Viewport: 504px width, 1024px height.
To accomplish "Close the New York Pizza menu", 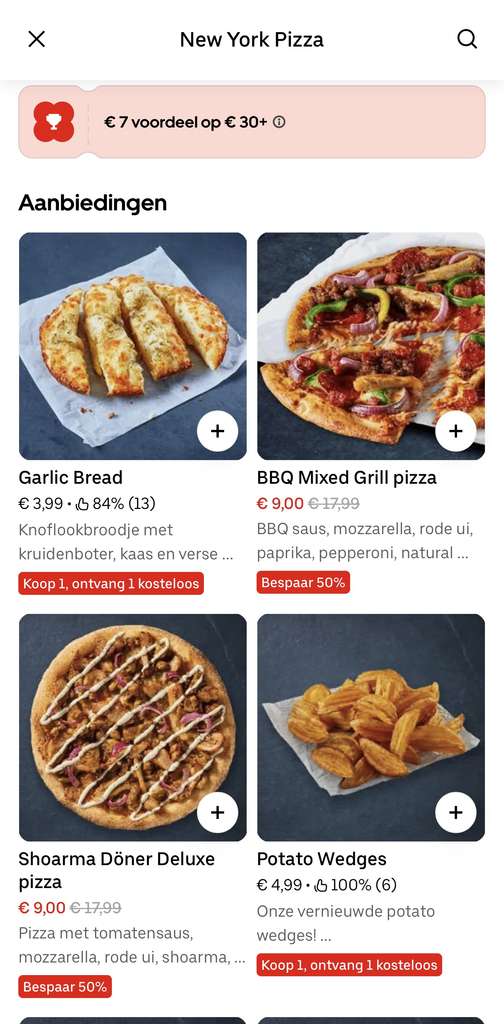I will pos(37,39).
